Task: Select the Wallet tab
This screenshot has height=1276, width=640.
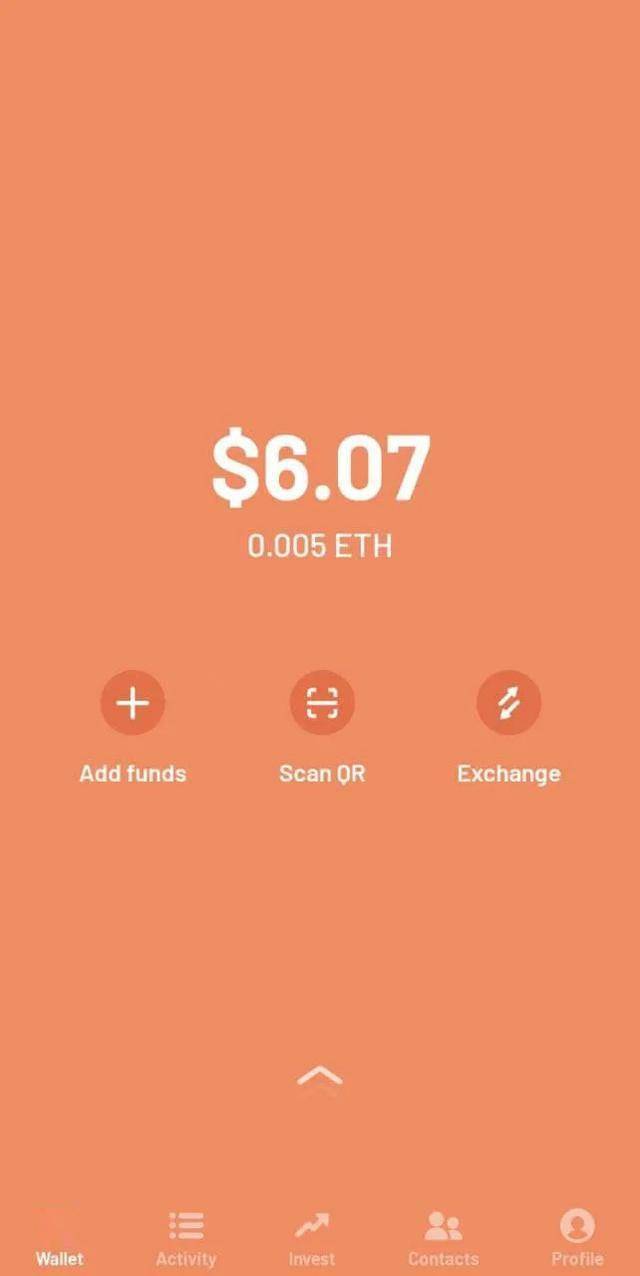Action: pos(60,1238)
